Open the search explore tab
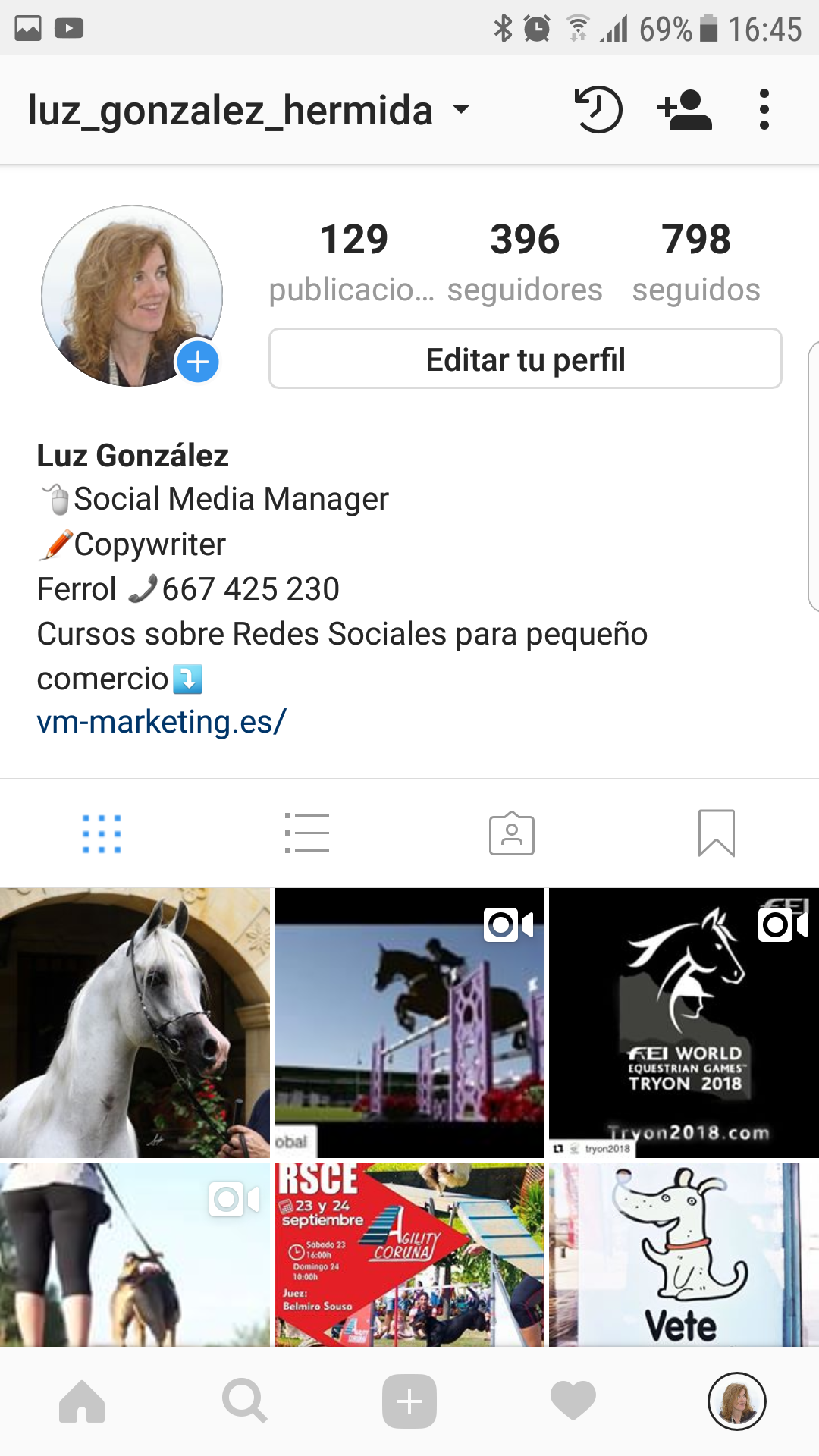Screen dimensions: 819x1456 (245, 1401)
